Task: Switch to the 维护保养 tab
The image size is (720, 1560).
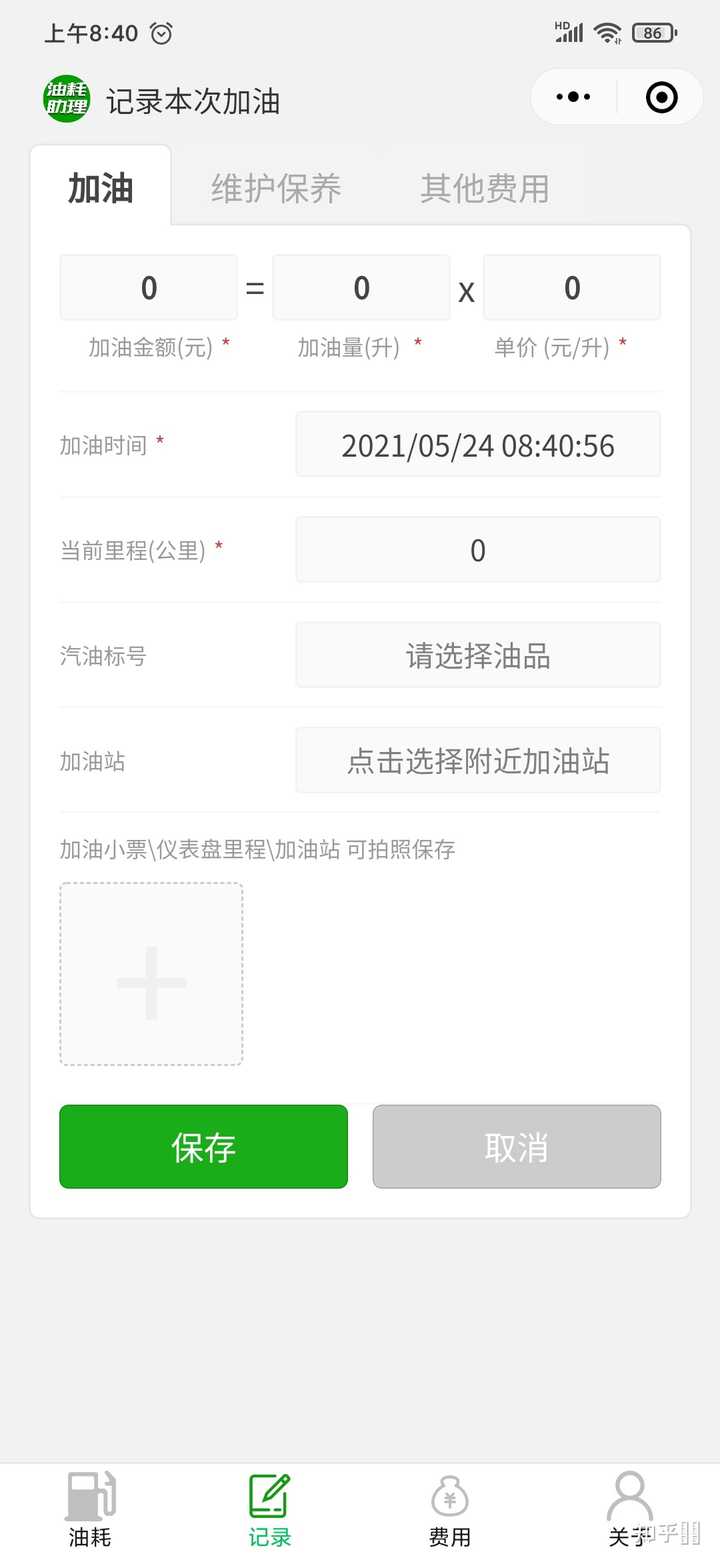Action: point(276,188)
